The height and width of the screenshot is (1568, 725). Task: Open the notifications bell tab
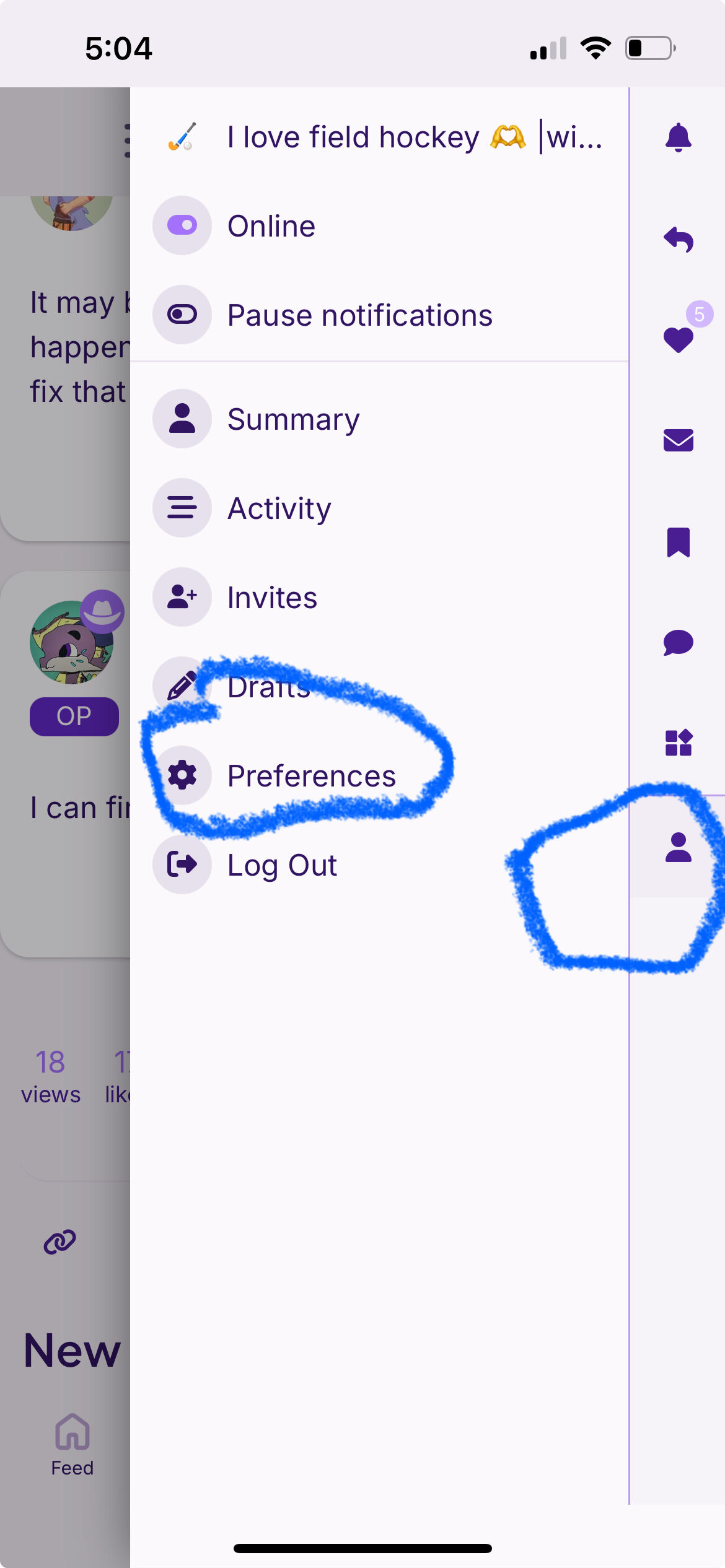[678, 137]
